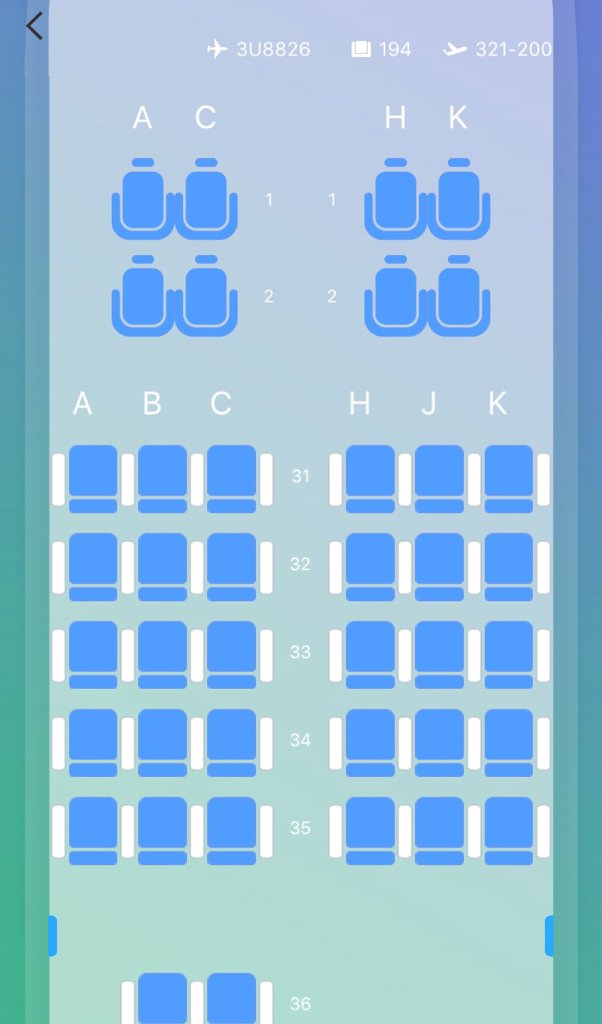
Task: Choose aisle seat 34C
Action: (x=231, y=742)
